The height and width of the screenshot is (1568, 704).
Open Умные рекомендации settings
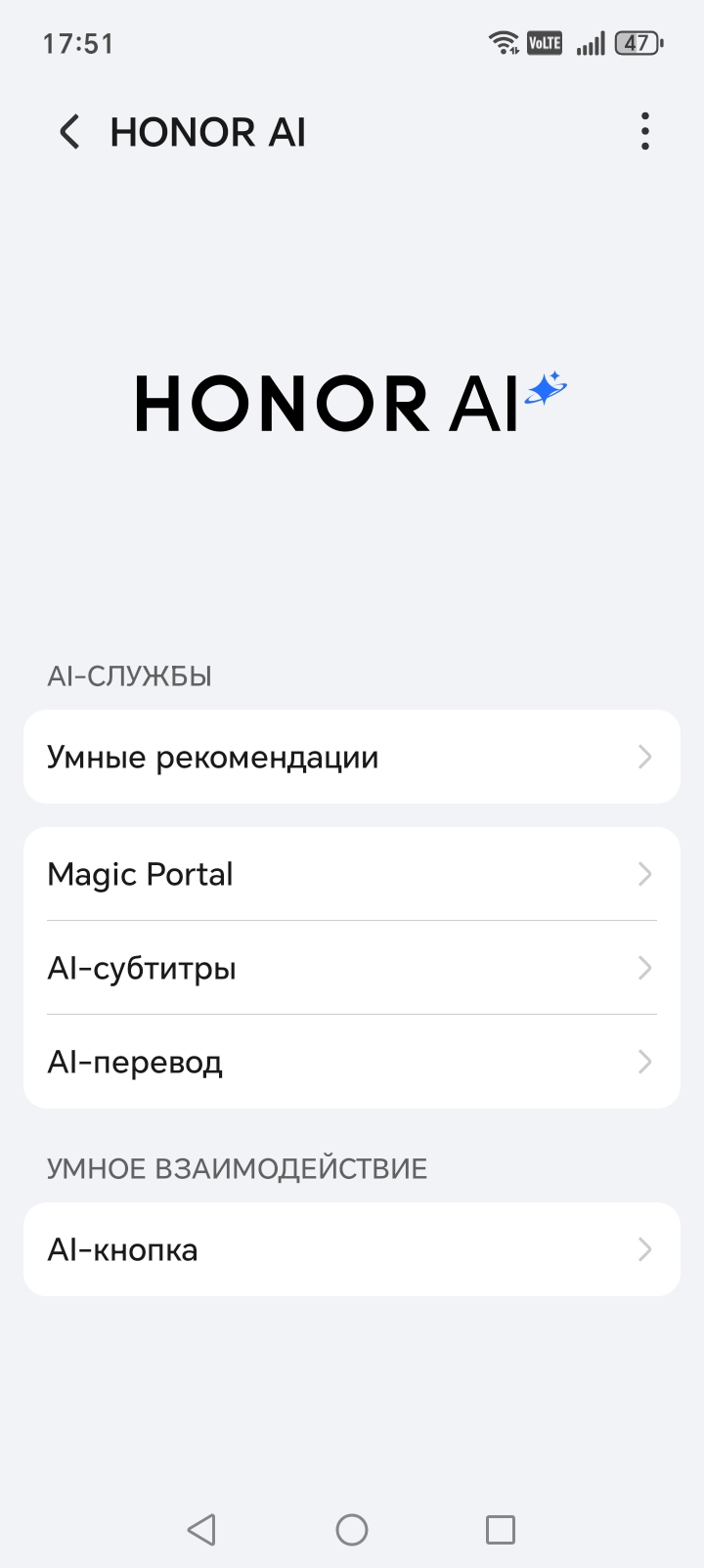pyautogui.click(x=351, y=758)
